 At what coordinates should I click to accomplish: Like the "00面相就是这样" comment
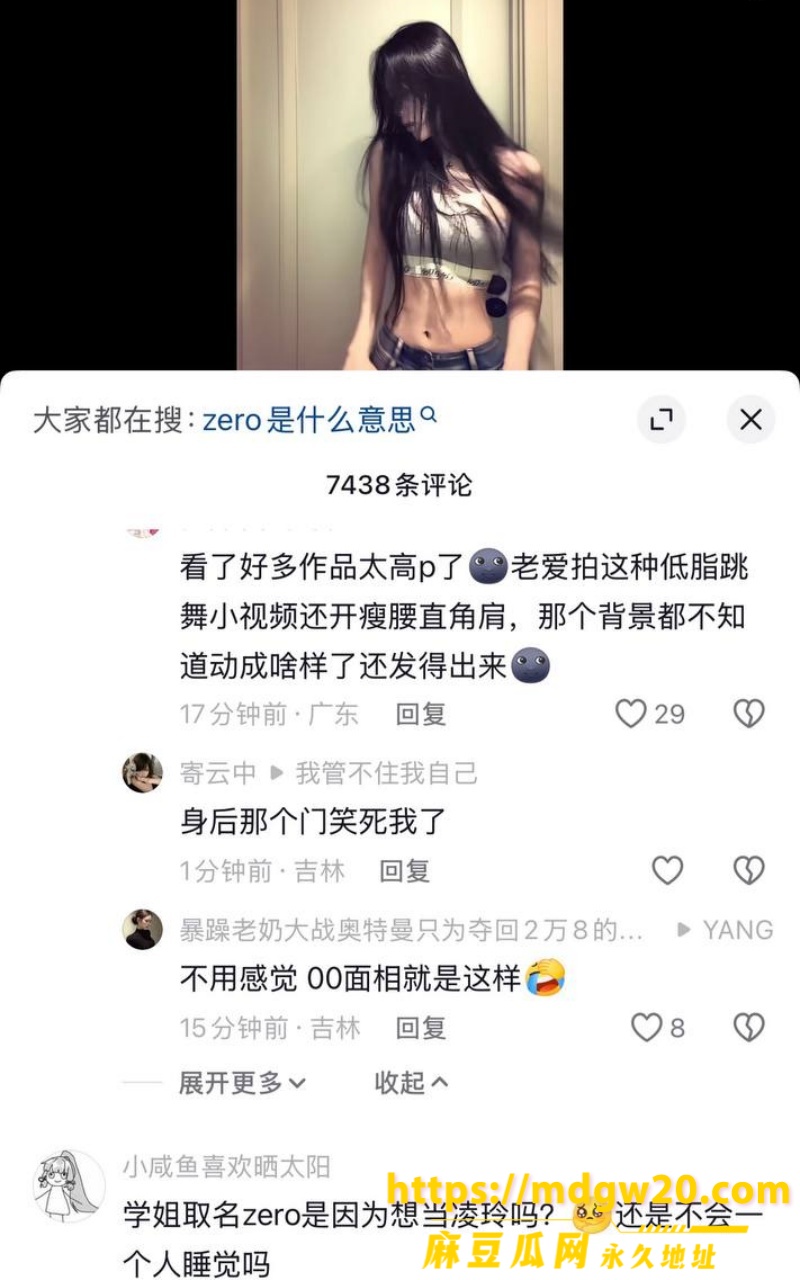pyautogui.click(x=647, y=1027)
